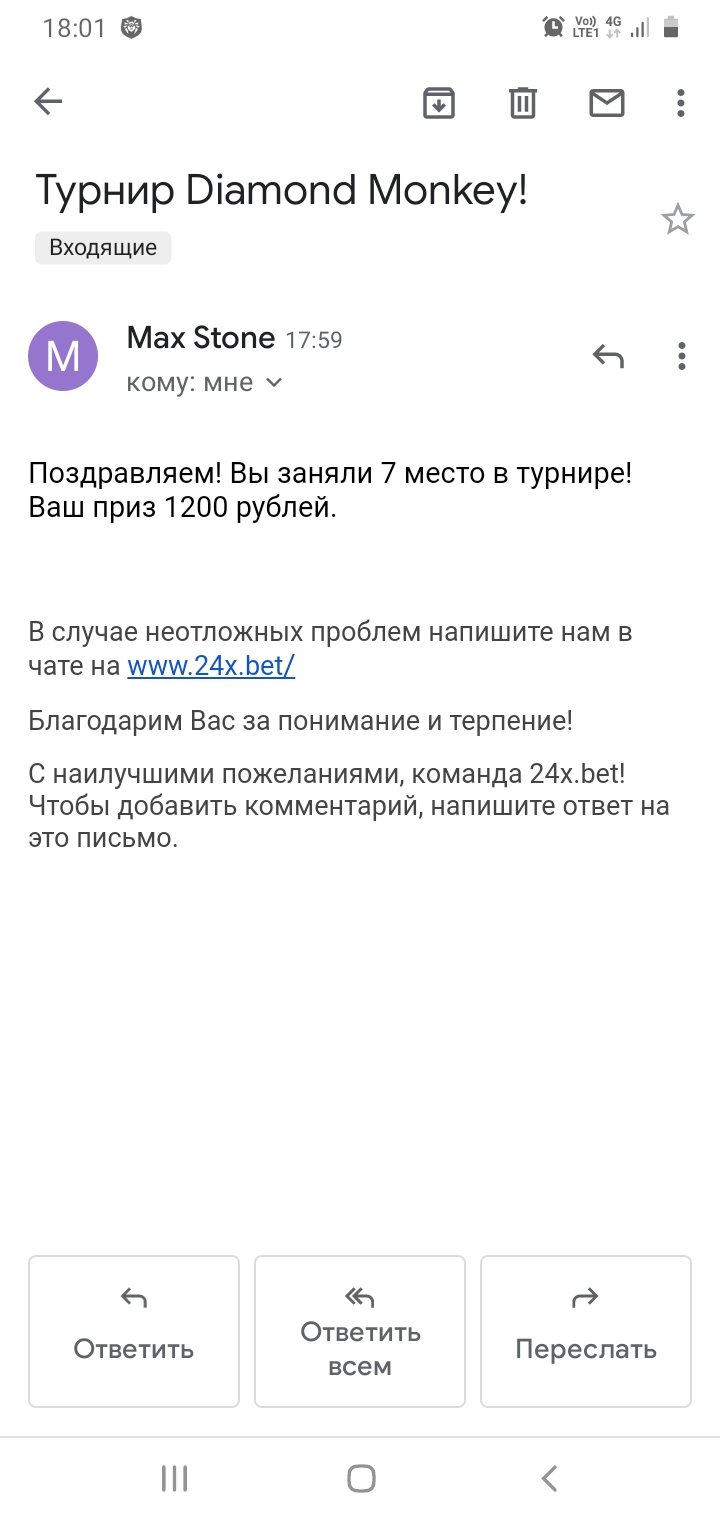Open recent apps from the navigation bar

174,1478
